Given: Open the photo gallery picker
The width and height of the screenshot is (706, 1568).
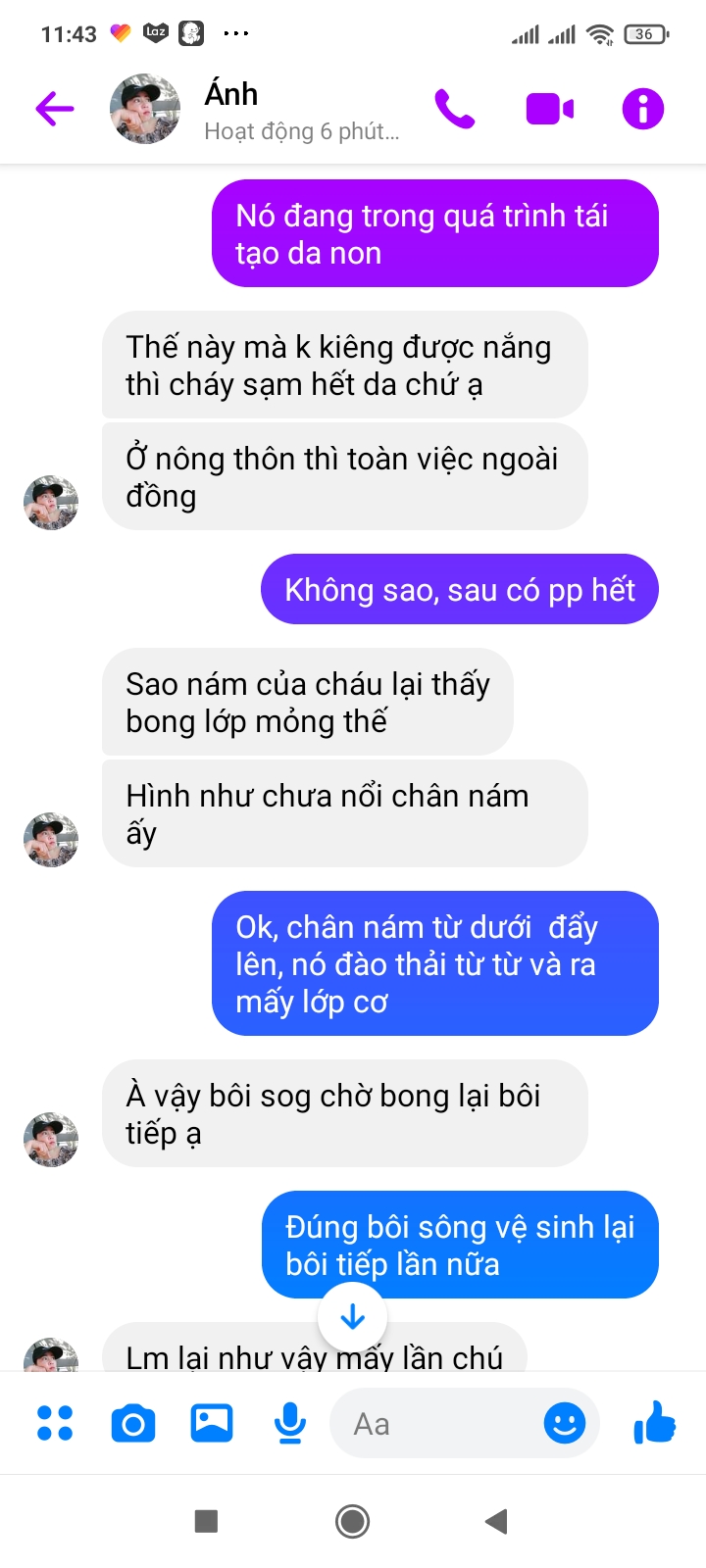Looking at the screenshot, I should click(212, 1423).
